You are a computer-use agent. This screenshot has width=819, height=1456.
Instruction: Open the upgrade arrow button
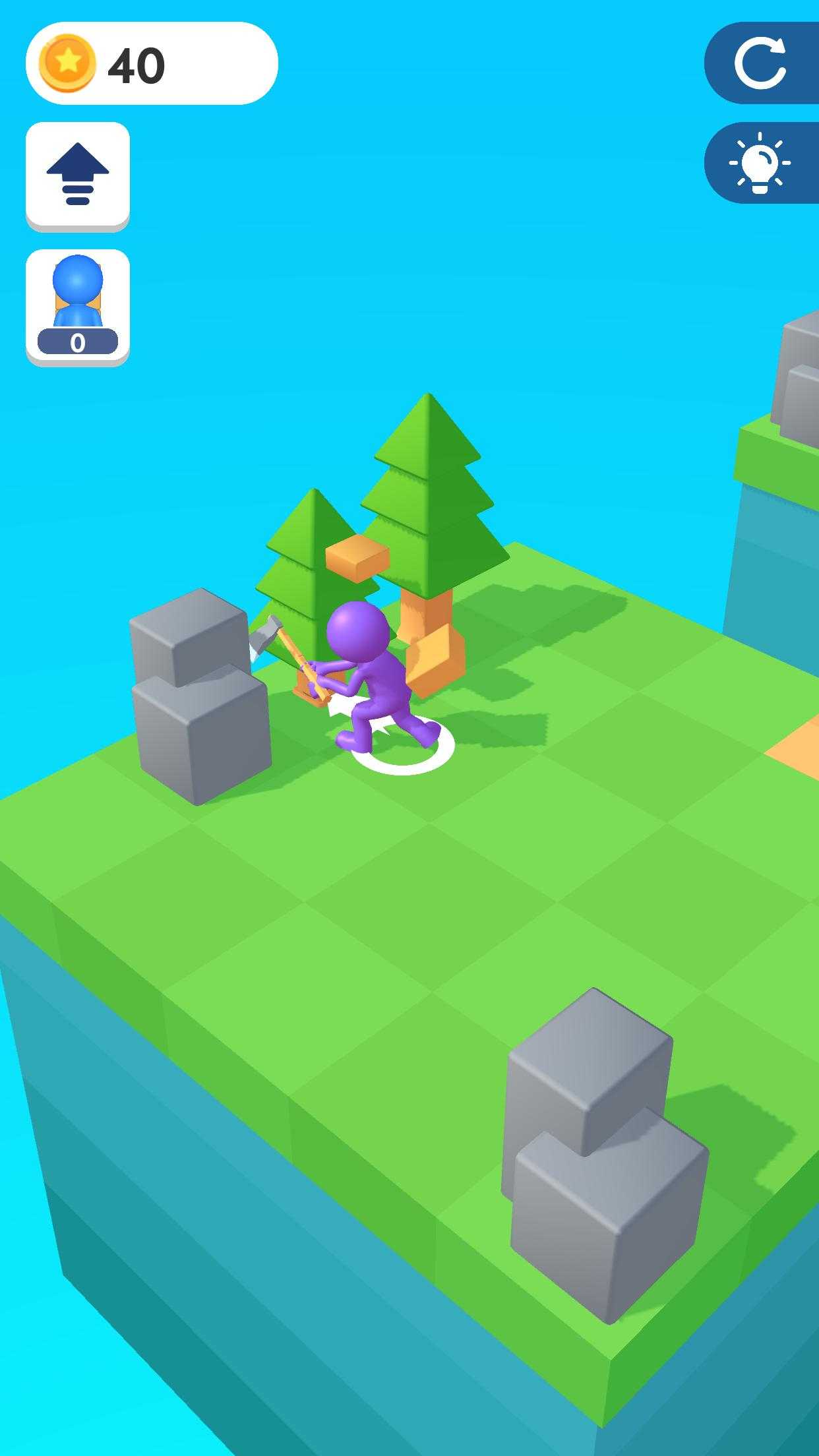(x=78, y=175)
